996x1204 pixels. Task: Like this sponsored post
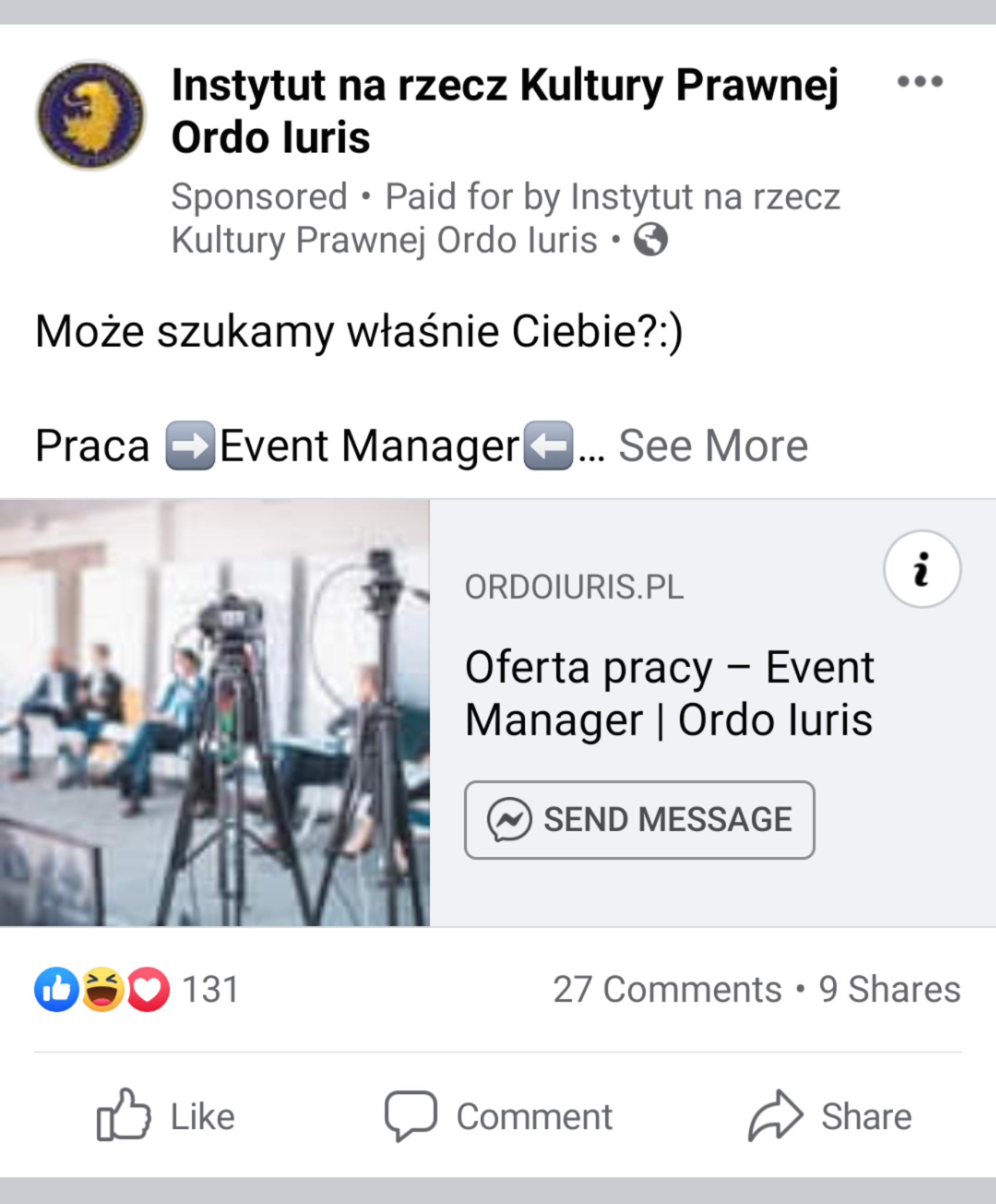(x=166, y=1116)
